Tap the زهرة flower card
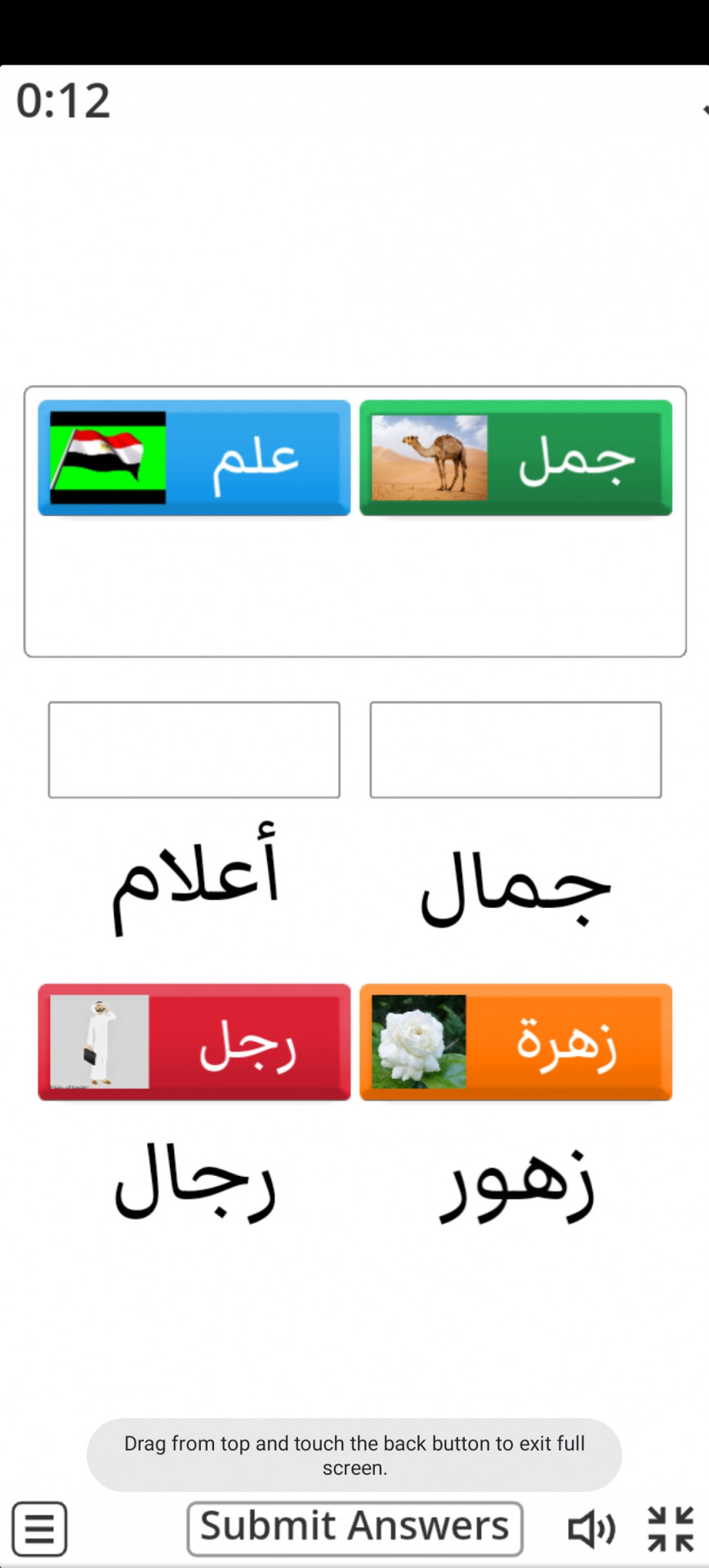The width and height of the screenshot is (709, 1568). click(516, 1042)
